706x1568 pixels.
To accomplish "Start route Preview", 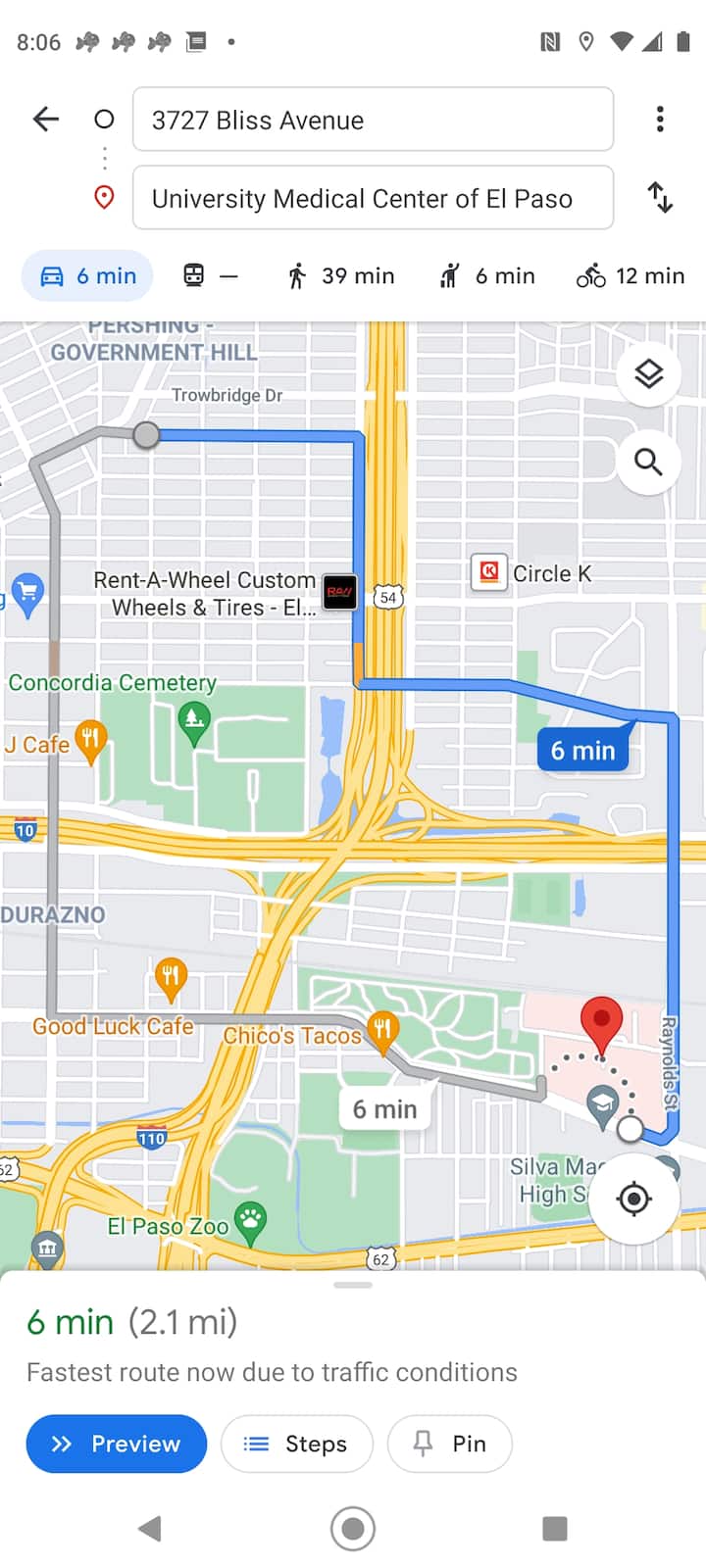I will coord(117,1444).
